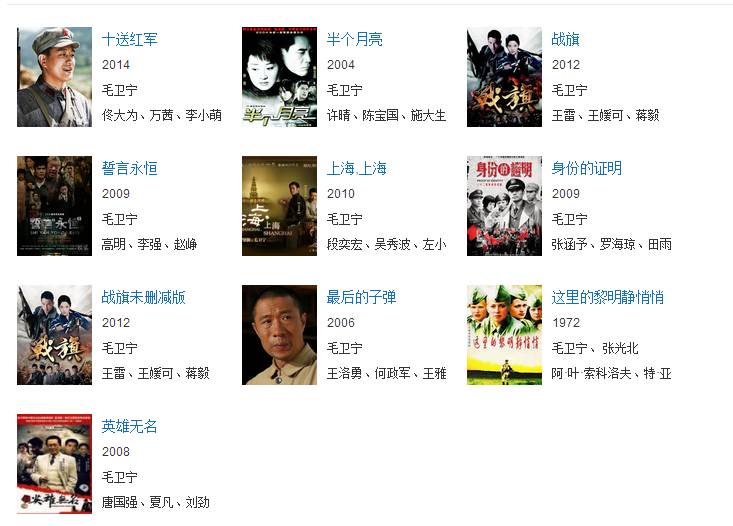Open the 誓言永恒 title link
The width and height of the screenshot is (733, 526).
[x=129, y=168]
